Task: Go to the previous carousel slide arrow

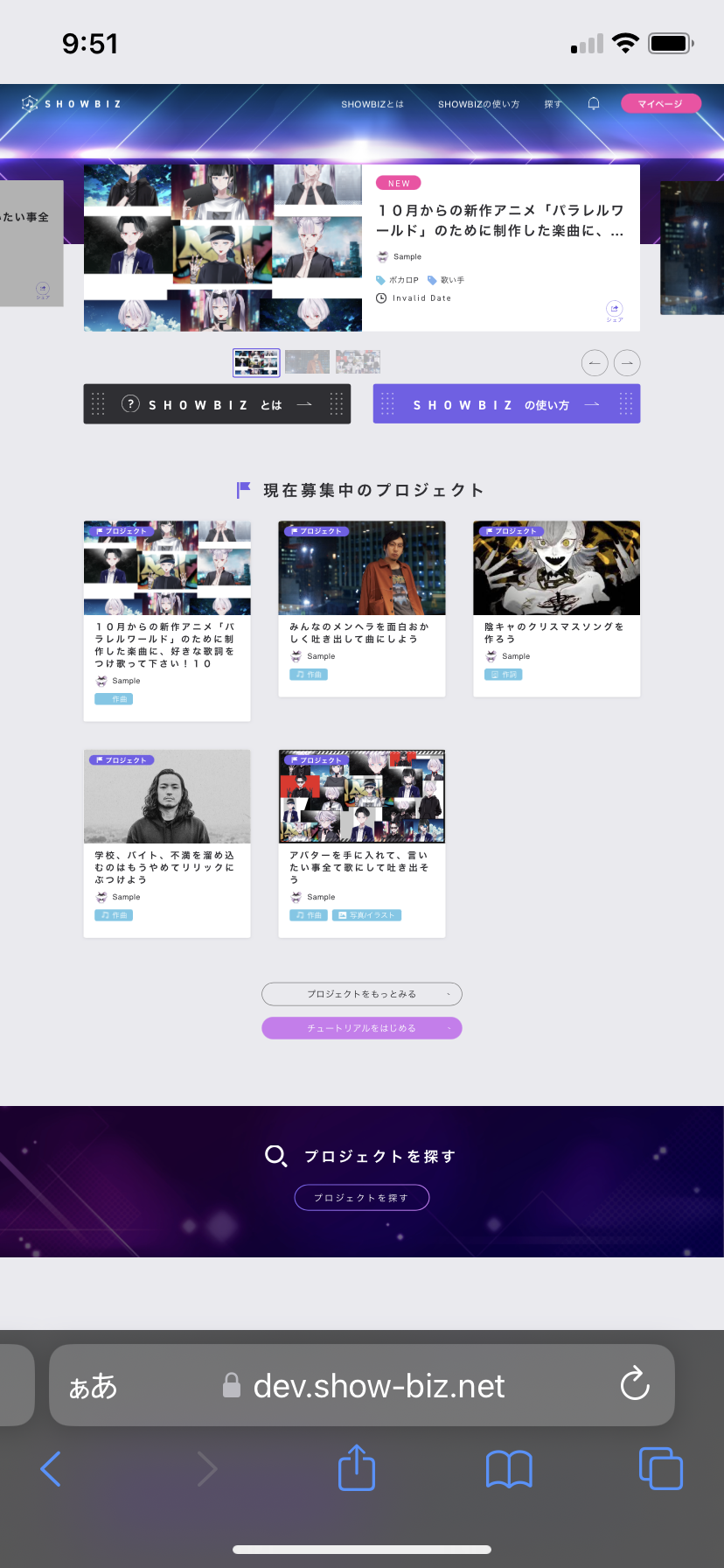Action: [595, 362]
